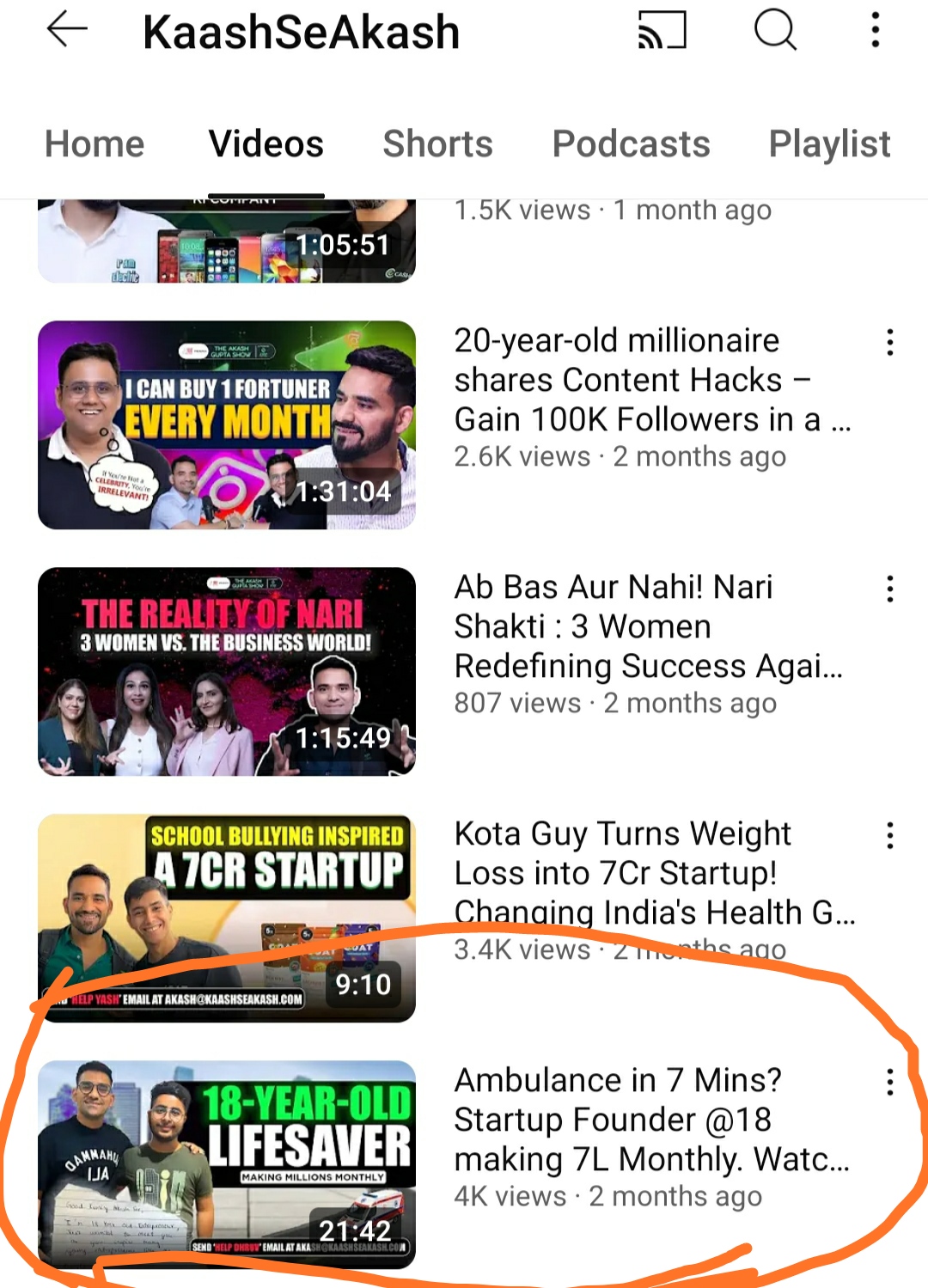Viewport: 928px width, 1288px height.
Task: Switch to the Home tab
Action: tap(95, 144)
